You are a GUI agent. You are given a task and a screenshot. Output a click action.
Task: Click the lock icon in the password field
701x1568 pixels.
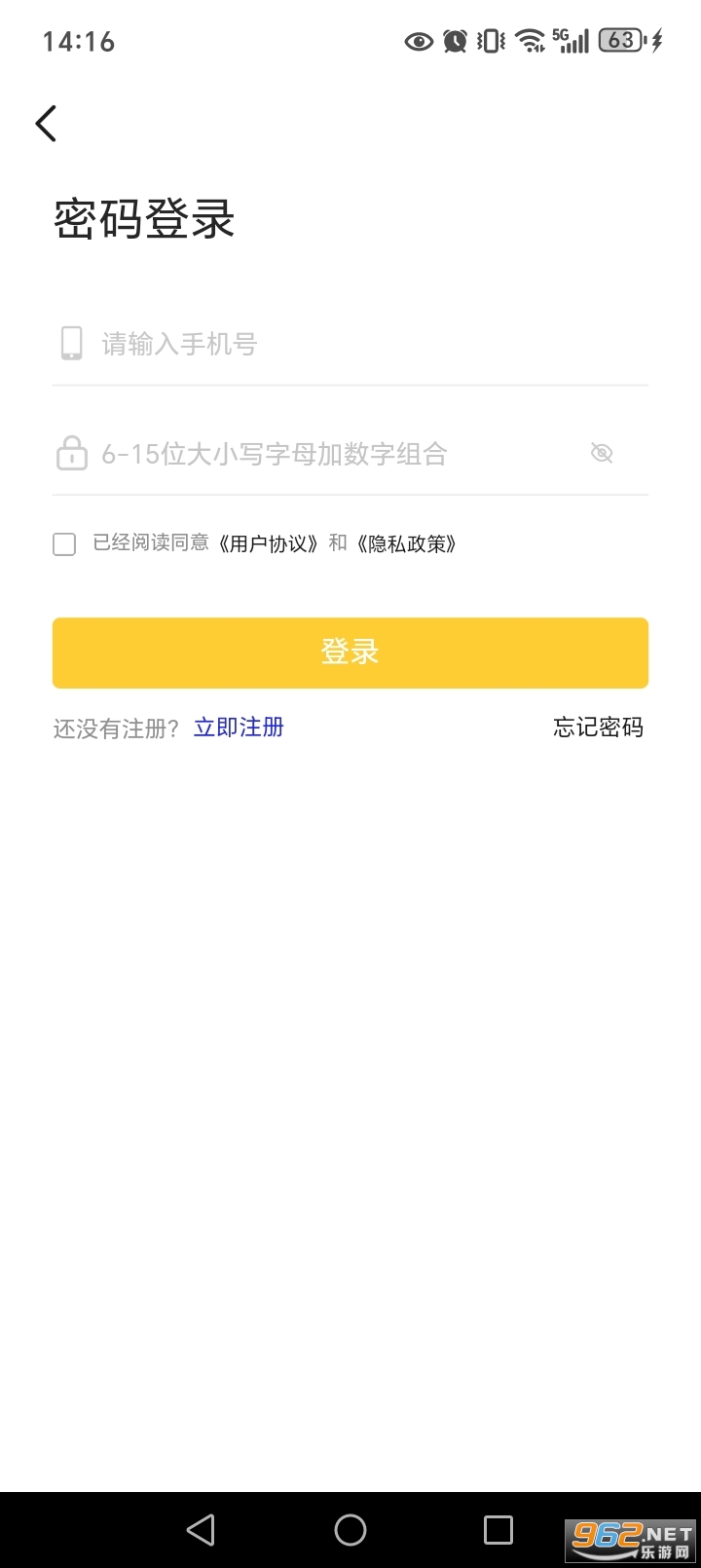[71, 453]
